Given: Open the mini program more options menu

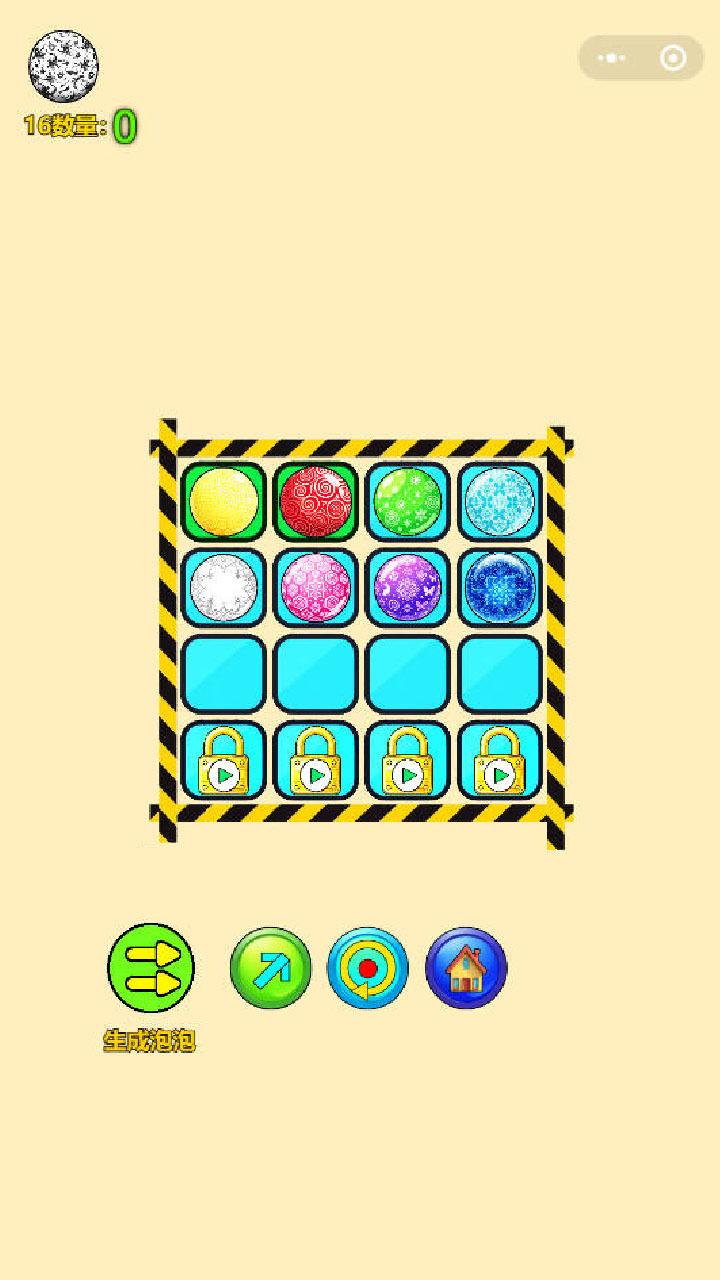Looking at the screenshot, I should [611, 58].
